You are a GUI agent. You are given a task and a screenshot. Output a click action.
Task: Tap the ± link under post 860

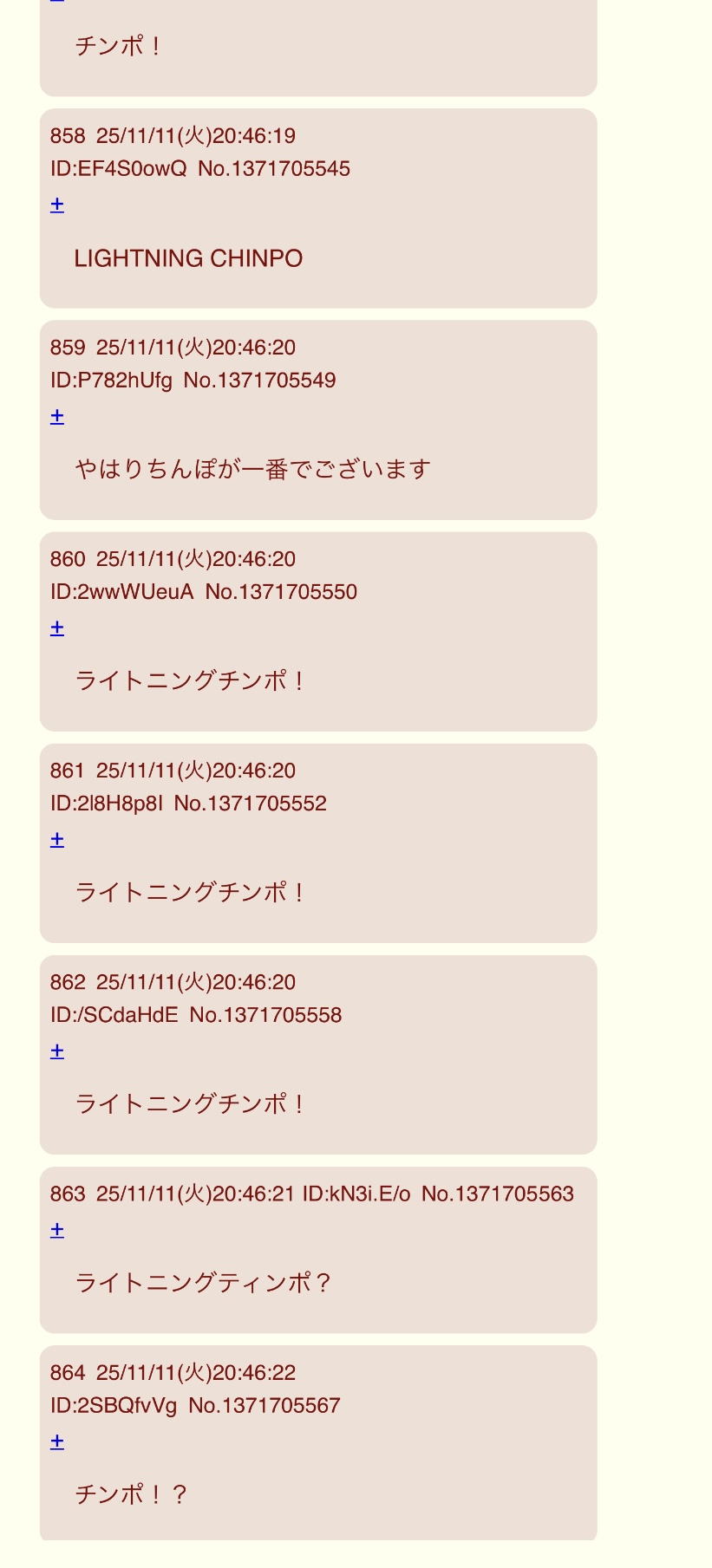pyautogui.click(x=57, y=628)
